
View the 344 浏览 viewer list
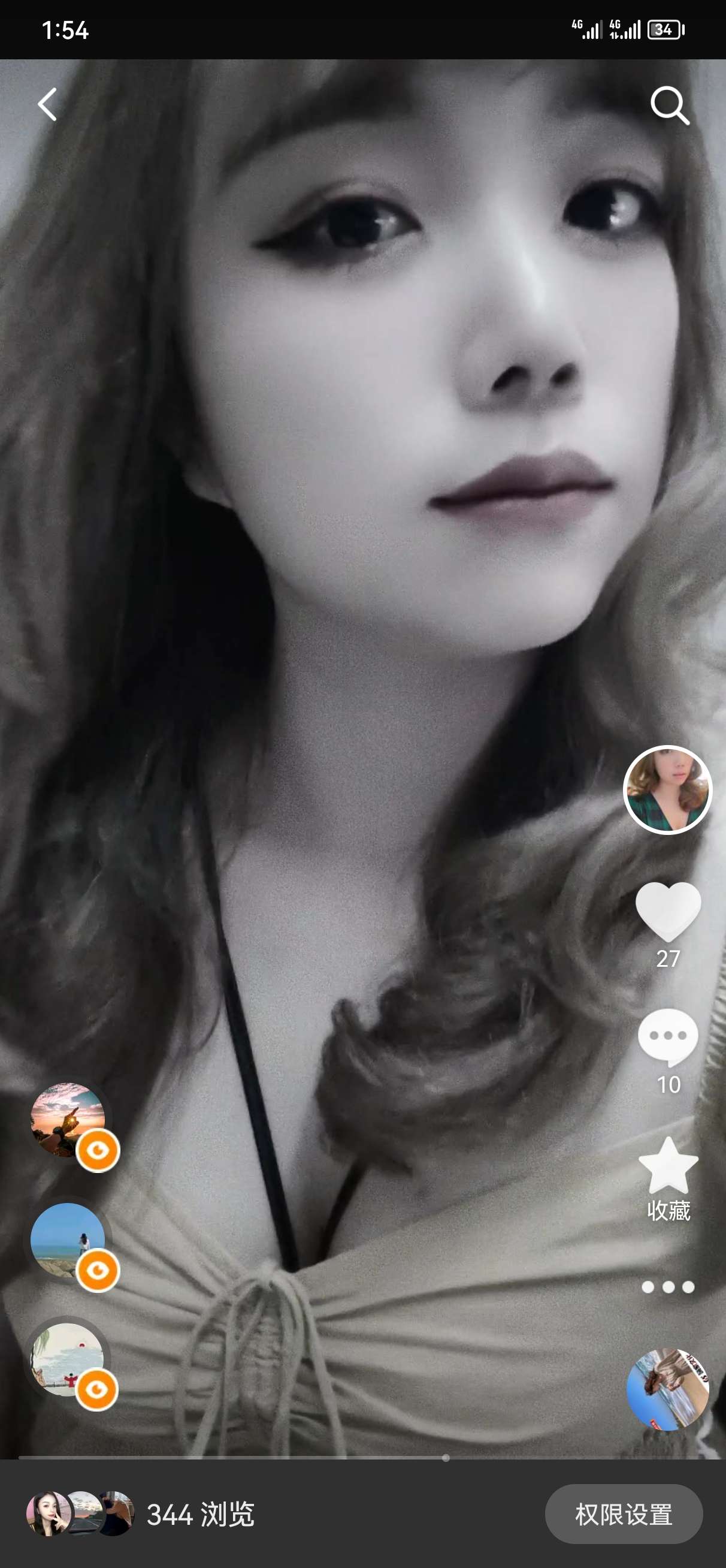click(x=199, y=1515)
